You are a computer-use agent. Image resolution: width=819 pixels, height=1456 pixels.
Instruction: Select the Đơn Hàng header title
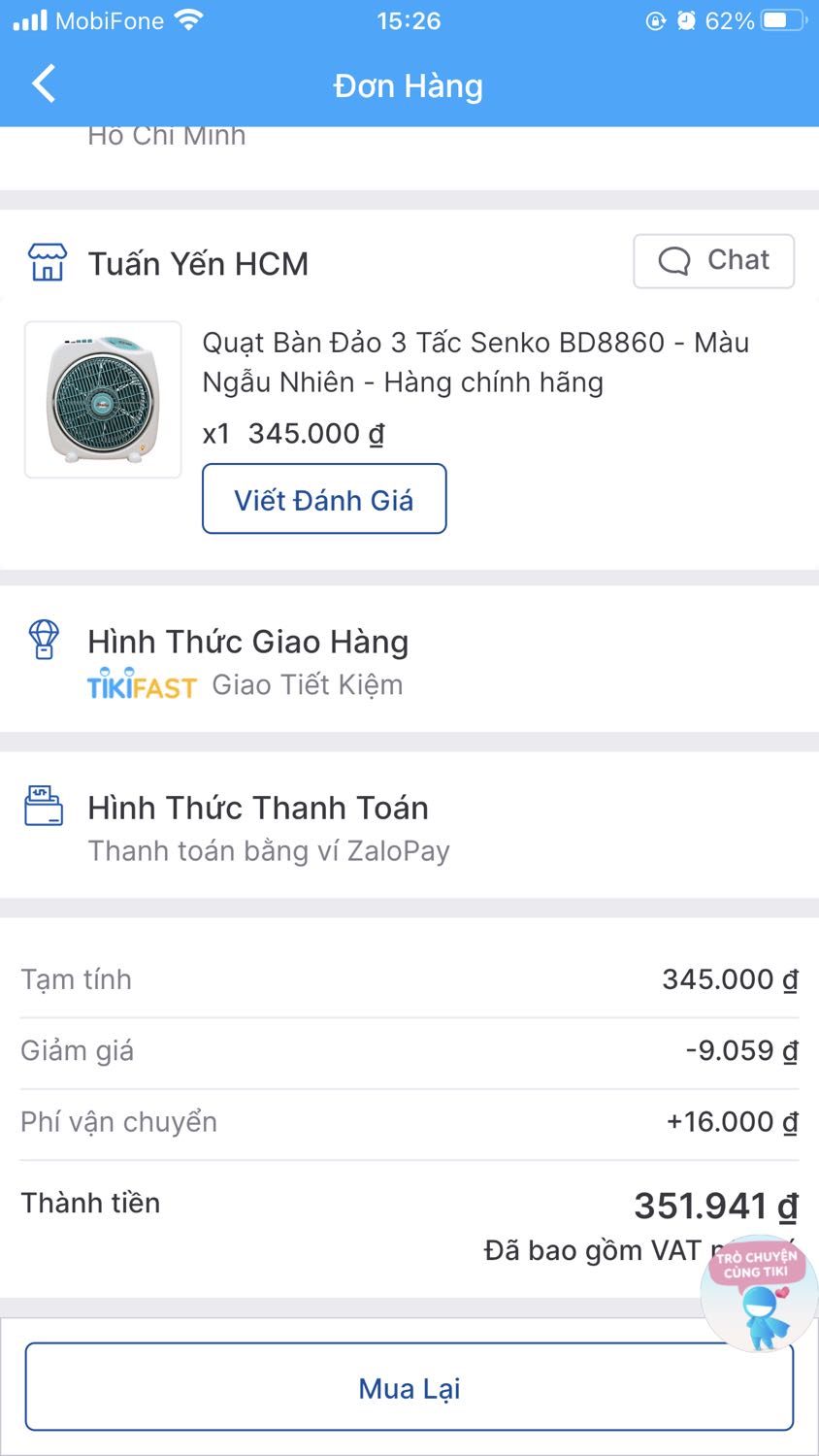[x=409, y=85]
